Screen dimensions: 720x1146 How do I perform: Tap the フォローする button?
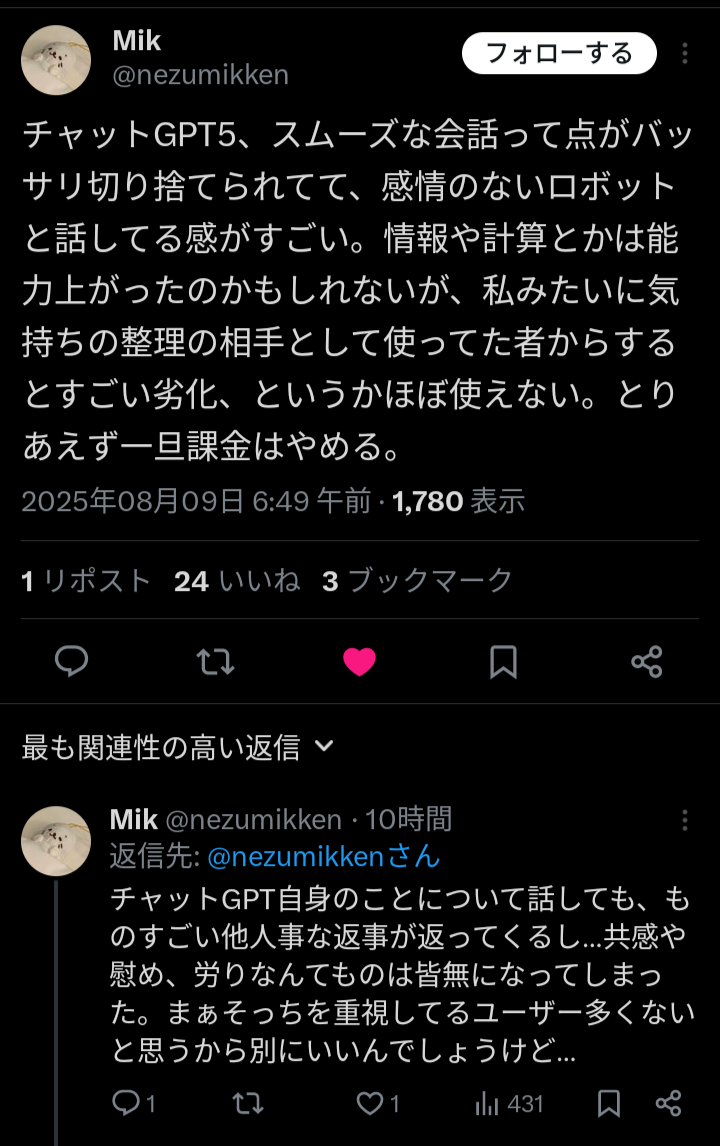tap(559, 53)
